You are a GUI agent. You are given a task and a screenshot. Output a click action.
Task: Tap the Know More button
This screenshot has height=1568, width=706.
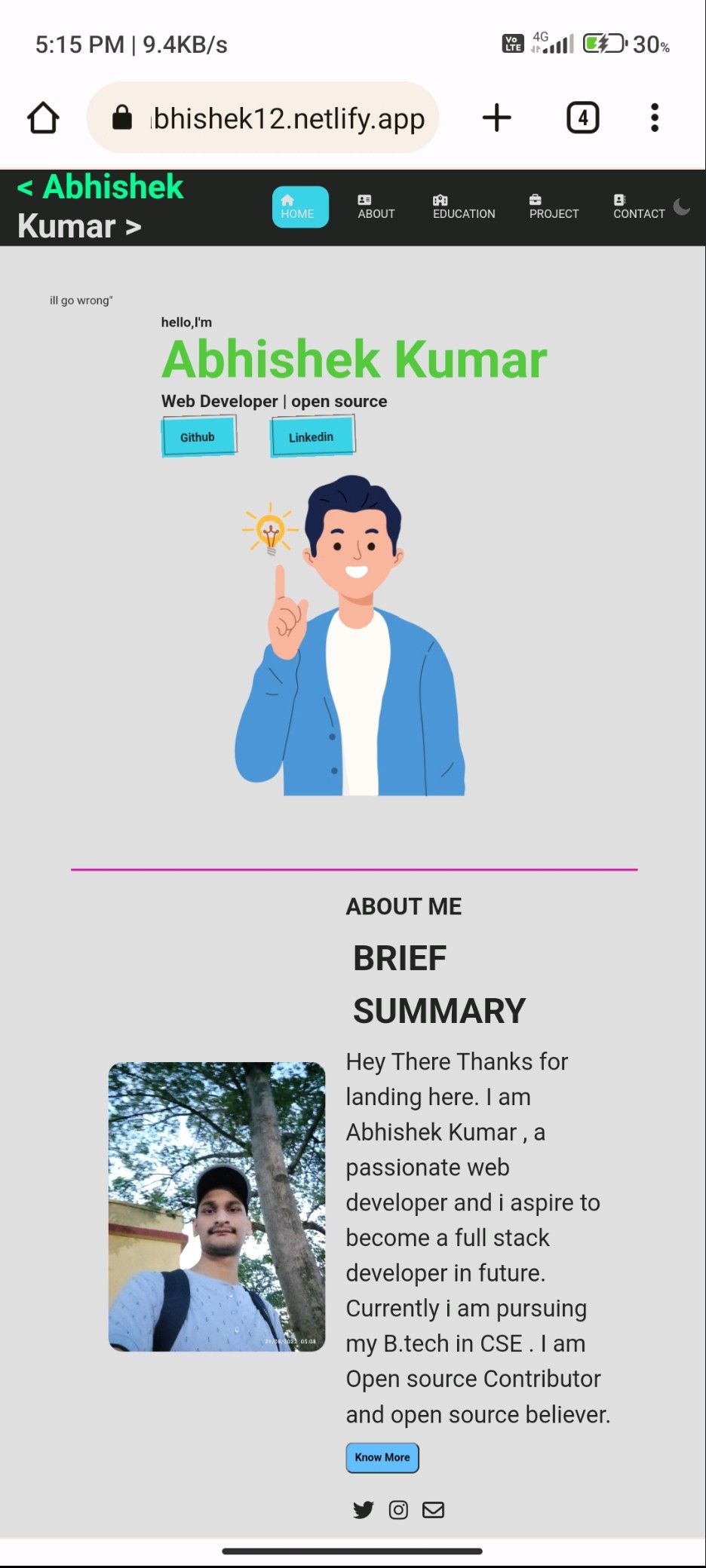[x=382, y=1457]
